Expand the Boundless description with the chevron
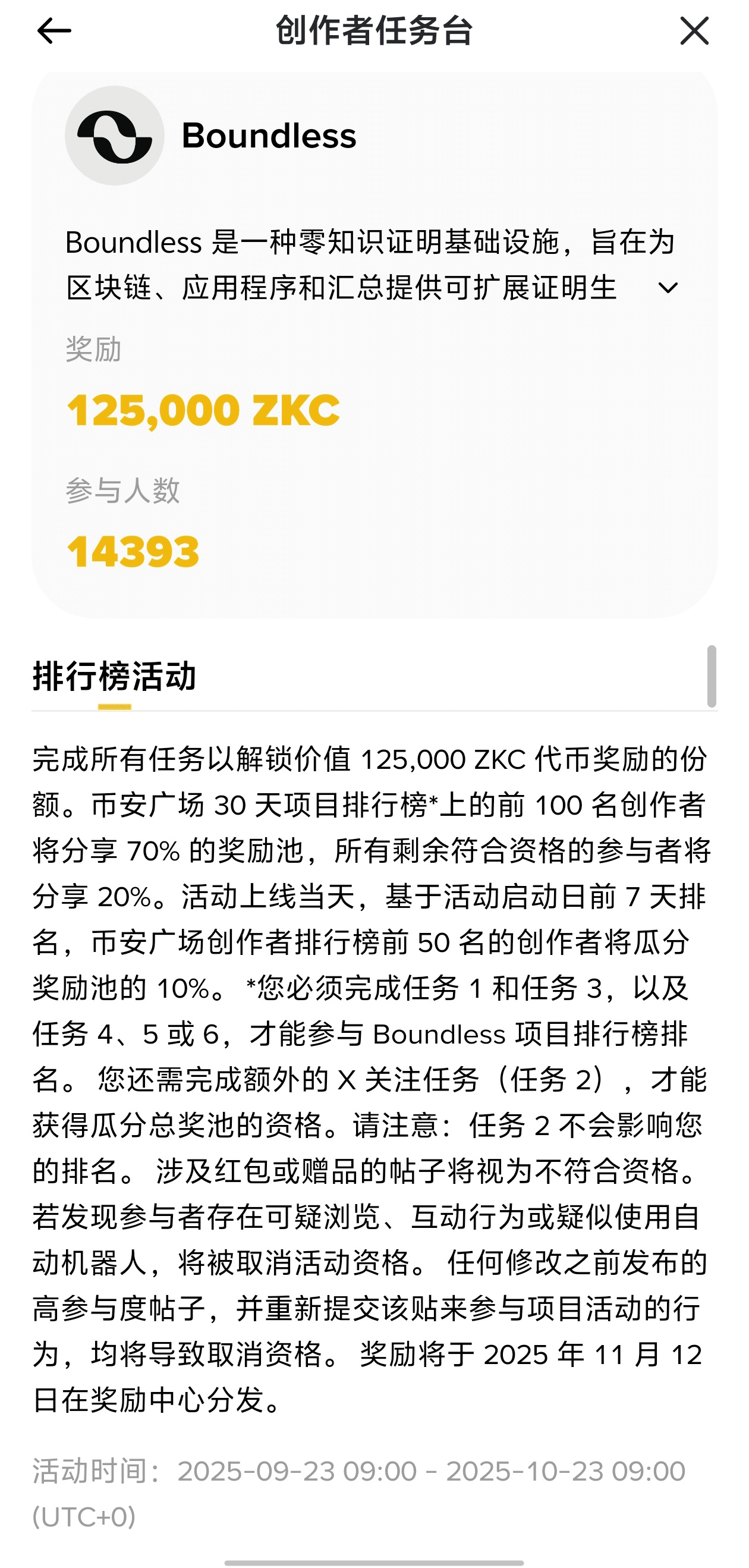 [668, 288]
